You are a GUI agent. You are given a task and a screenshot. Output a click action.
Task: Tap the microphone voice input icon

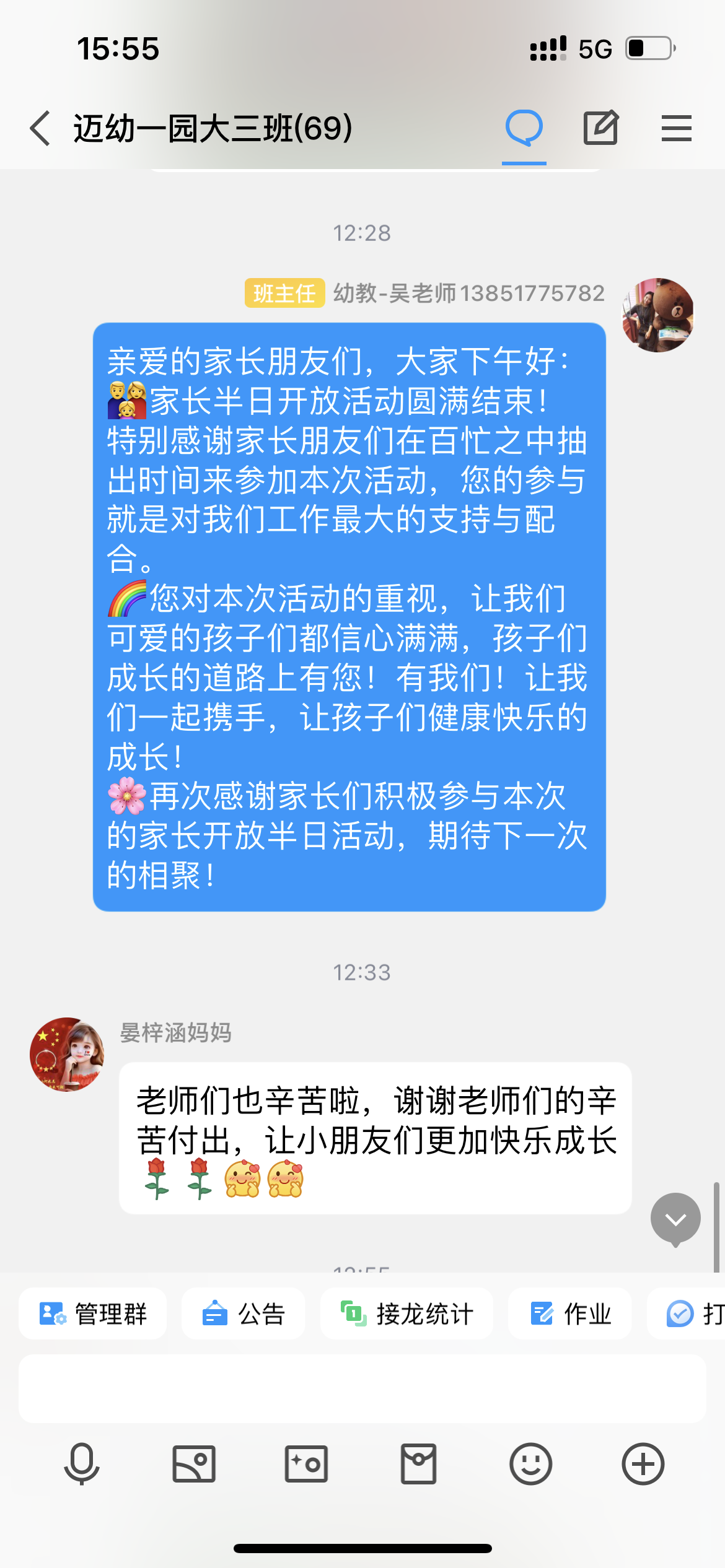tap(82, 1464)
